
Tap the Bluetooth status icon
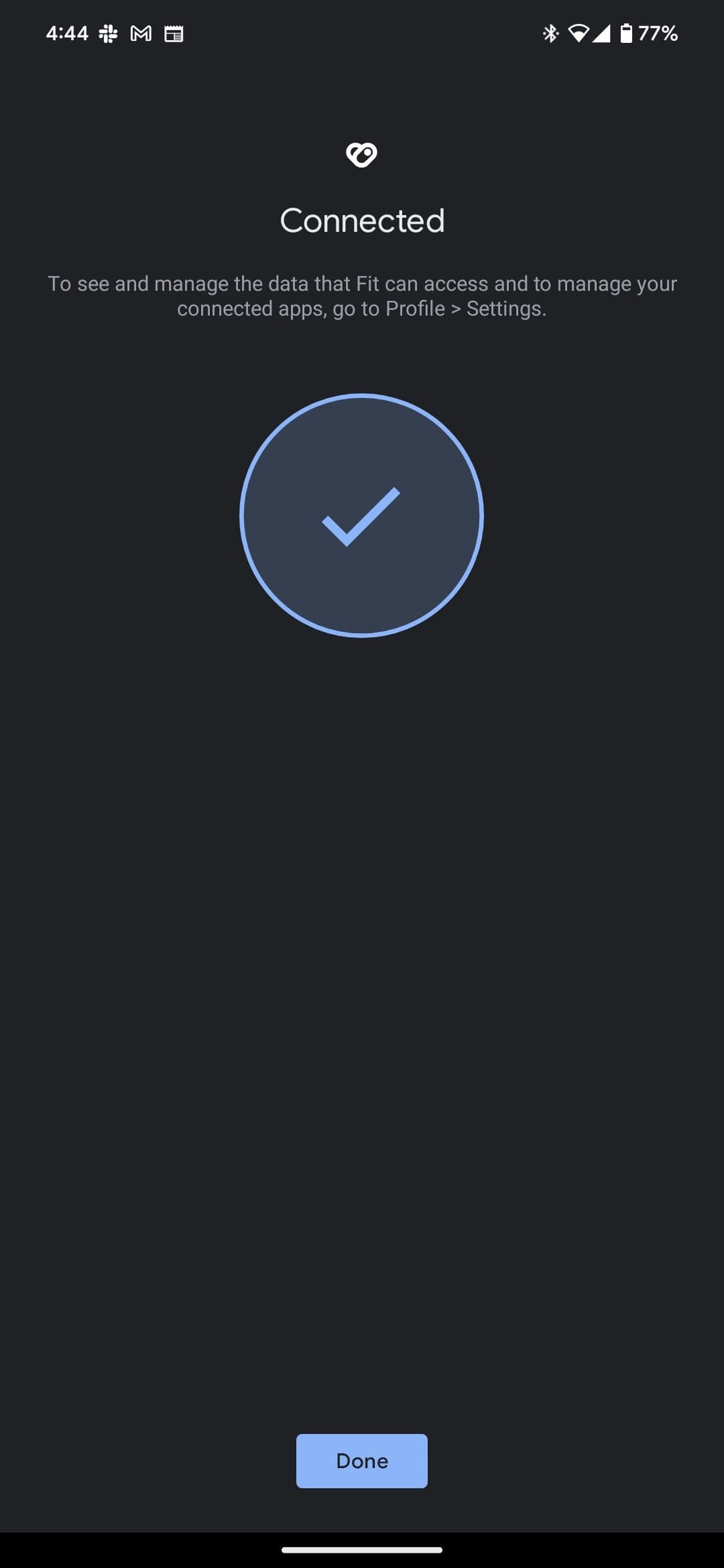551,33
